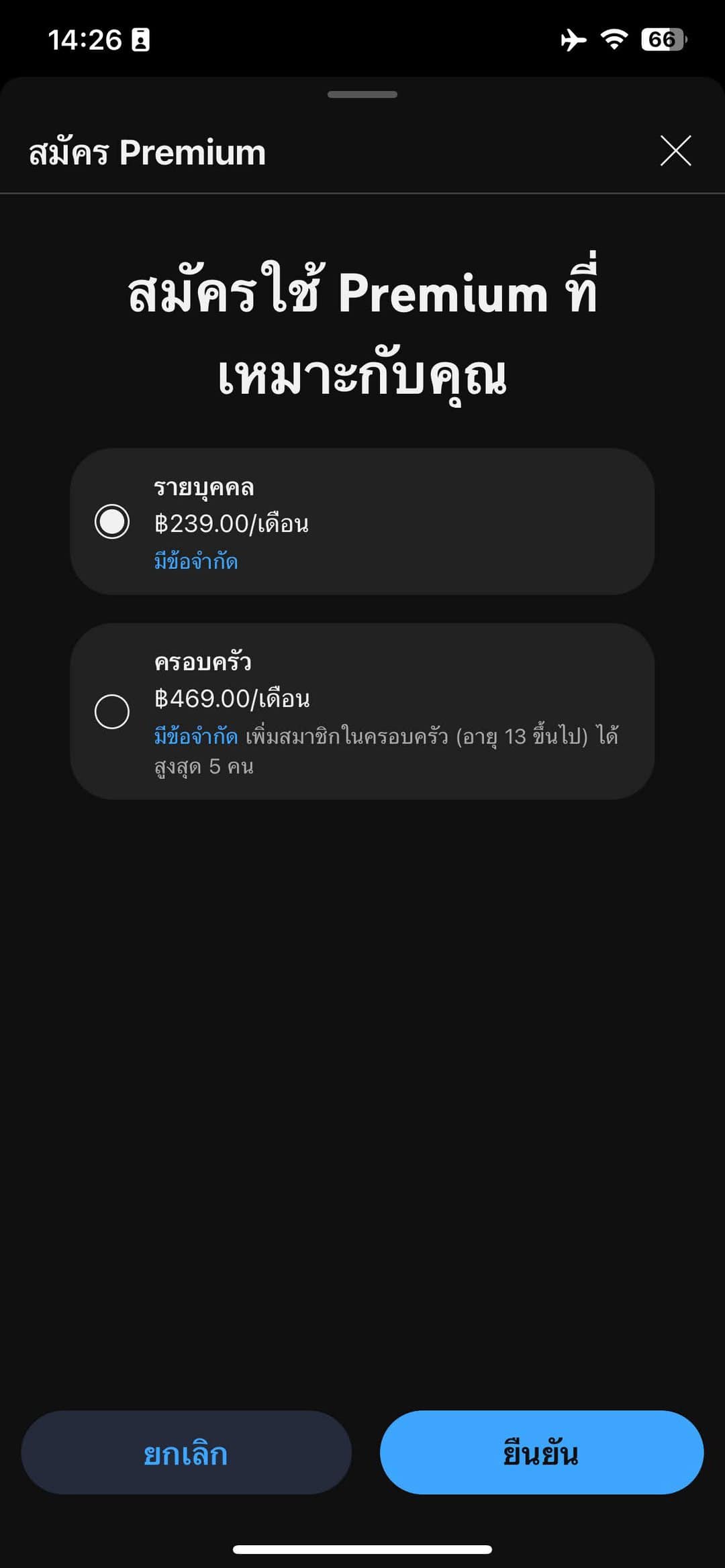Image resolution: width=725 pixels, height=1568 pixels.
Task: Confirm with the ยืนยัน button
Action: point(541,1453)
